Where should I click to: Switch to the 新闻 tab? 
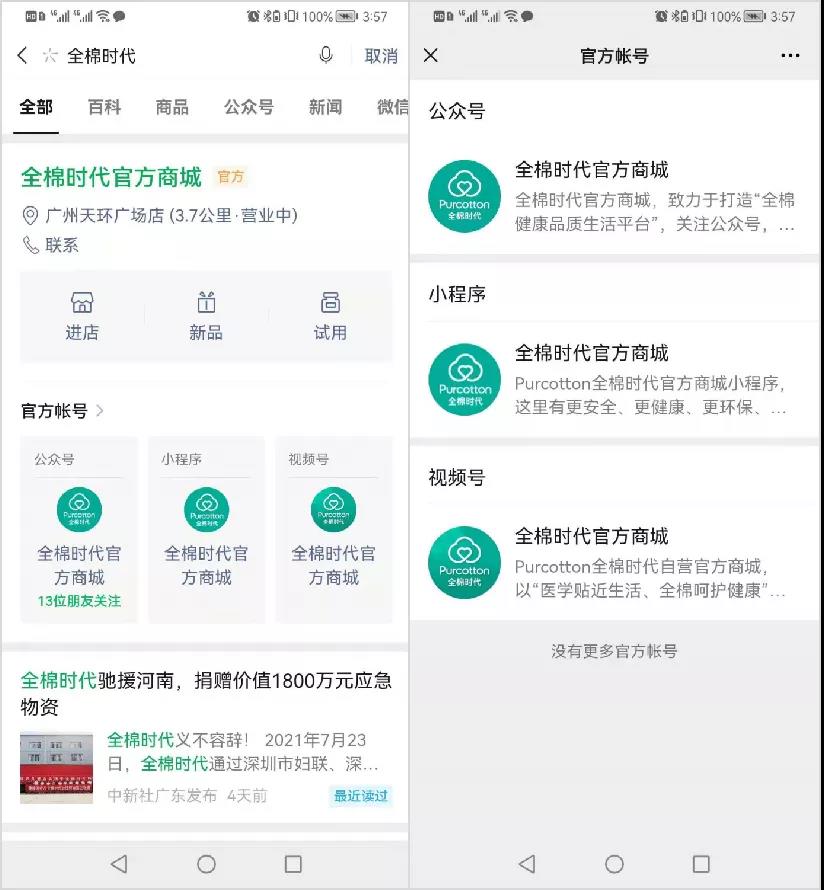click(x=325, y=107)
